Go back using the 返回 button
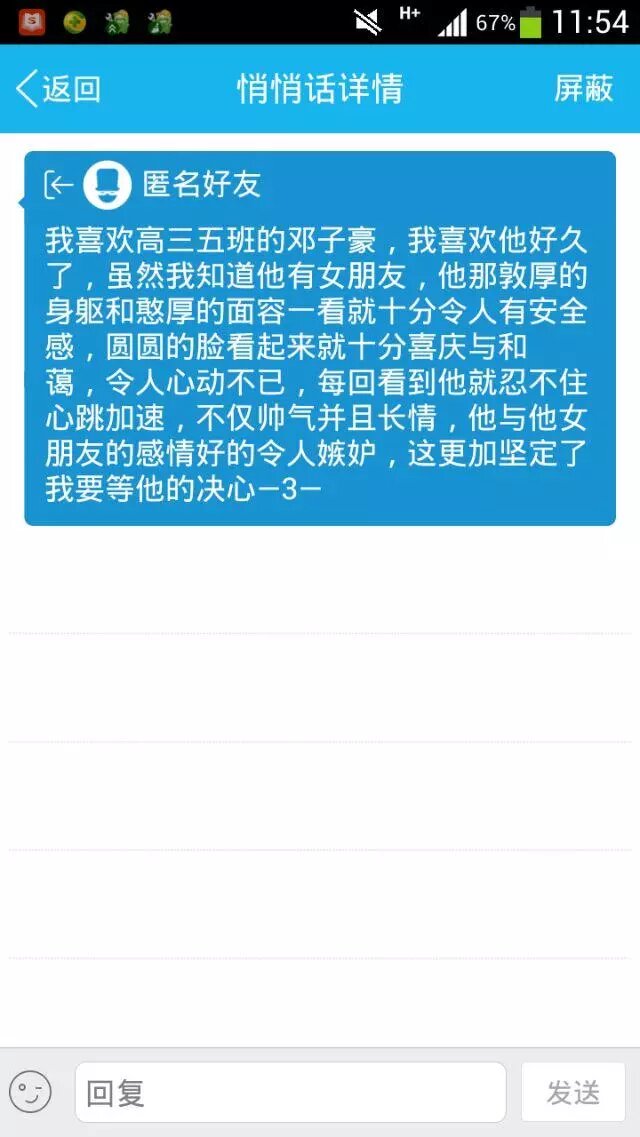Viewport: 640px width, 1137px height. [x=58, y=89]
